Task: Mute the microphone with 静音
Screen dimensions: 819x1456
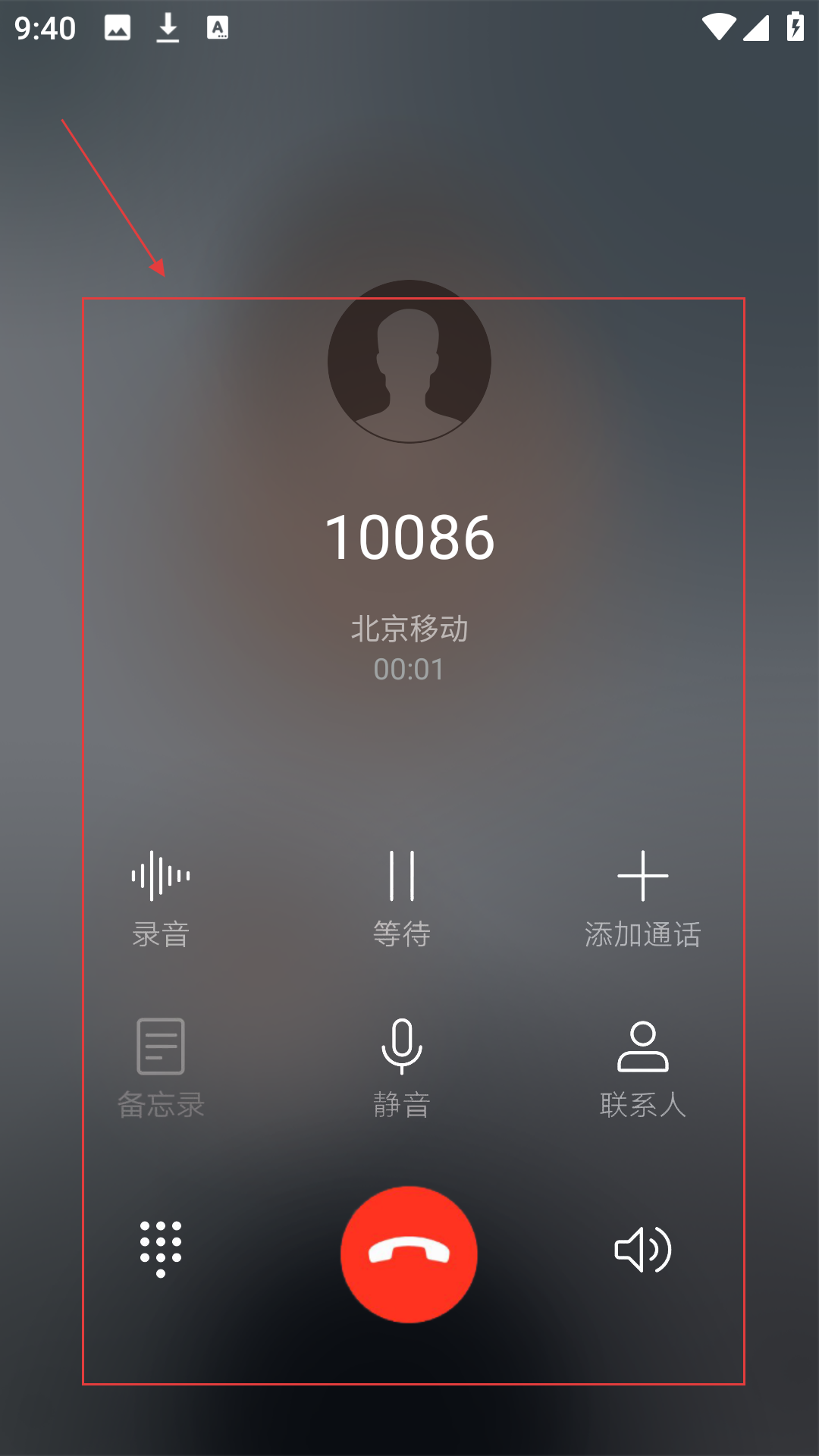Action: (x=402, y=1069)
